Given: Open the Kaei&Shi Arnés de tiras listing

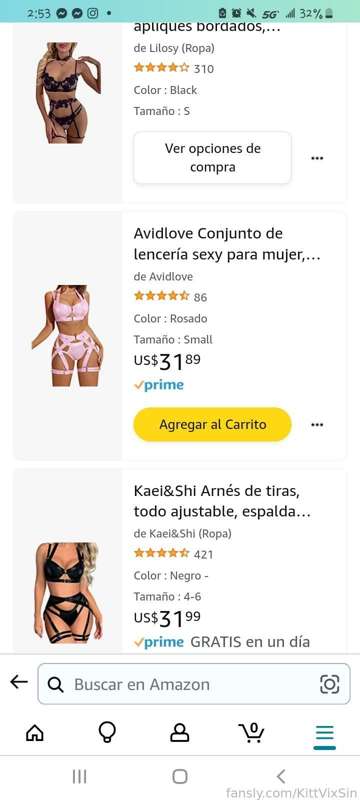Looking at the screenshot, I should (x=222, y=501).
